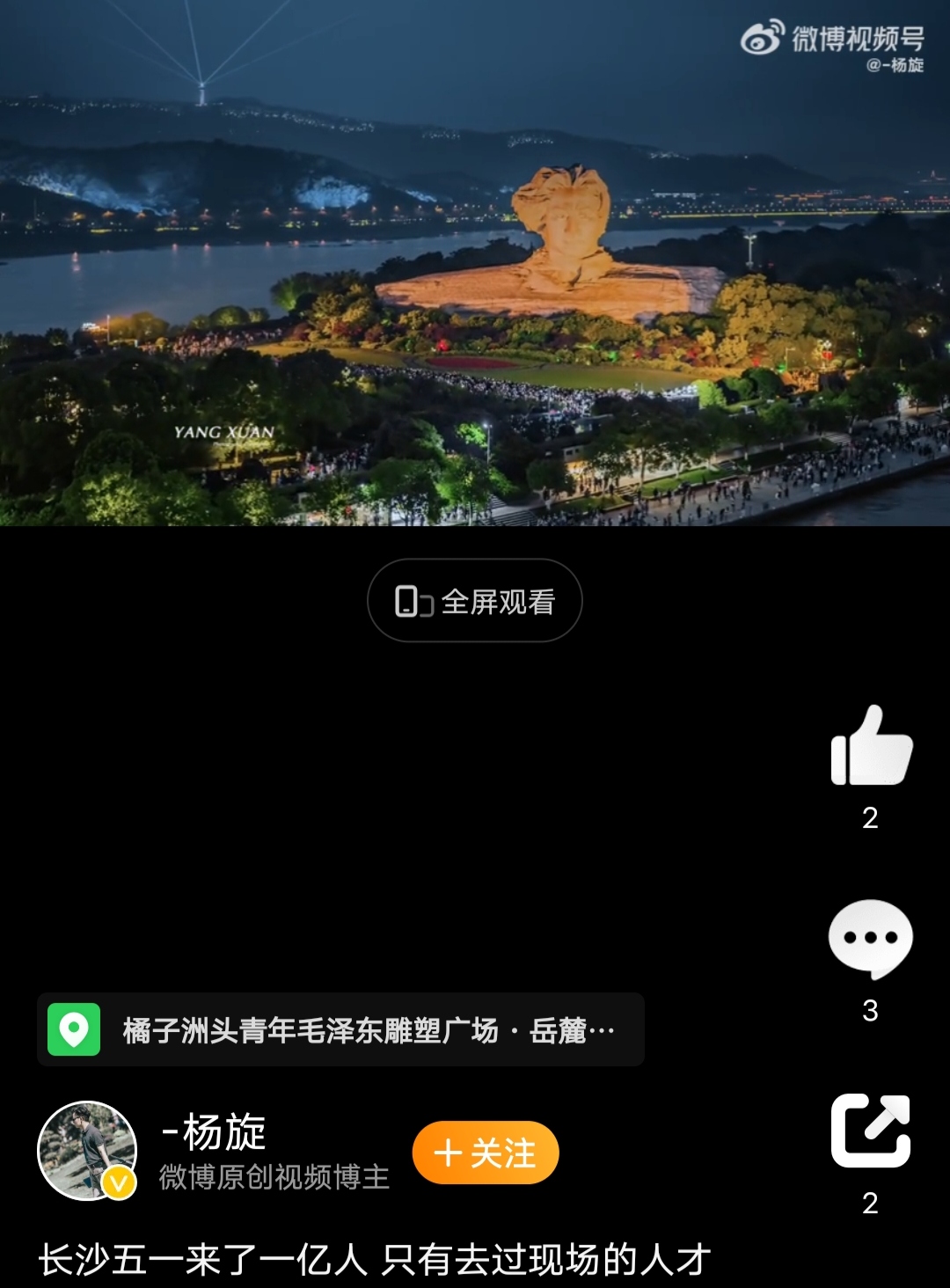950x1288 pixels.
Task: Follow -杨旋 with the 关注 button
Action: click(x=486, y=1153)
